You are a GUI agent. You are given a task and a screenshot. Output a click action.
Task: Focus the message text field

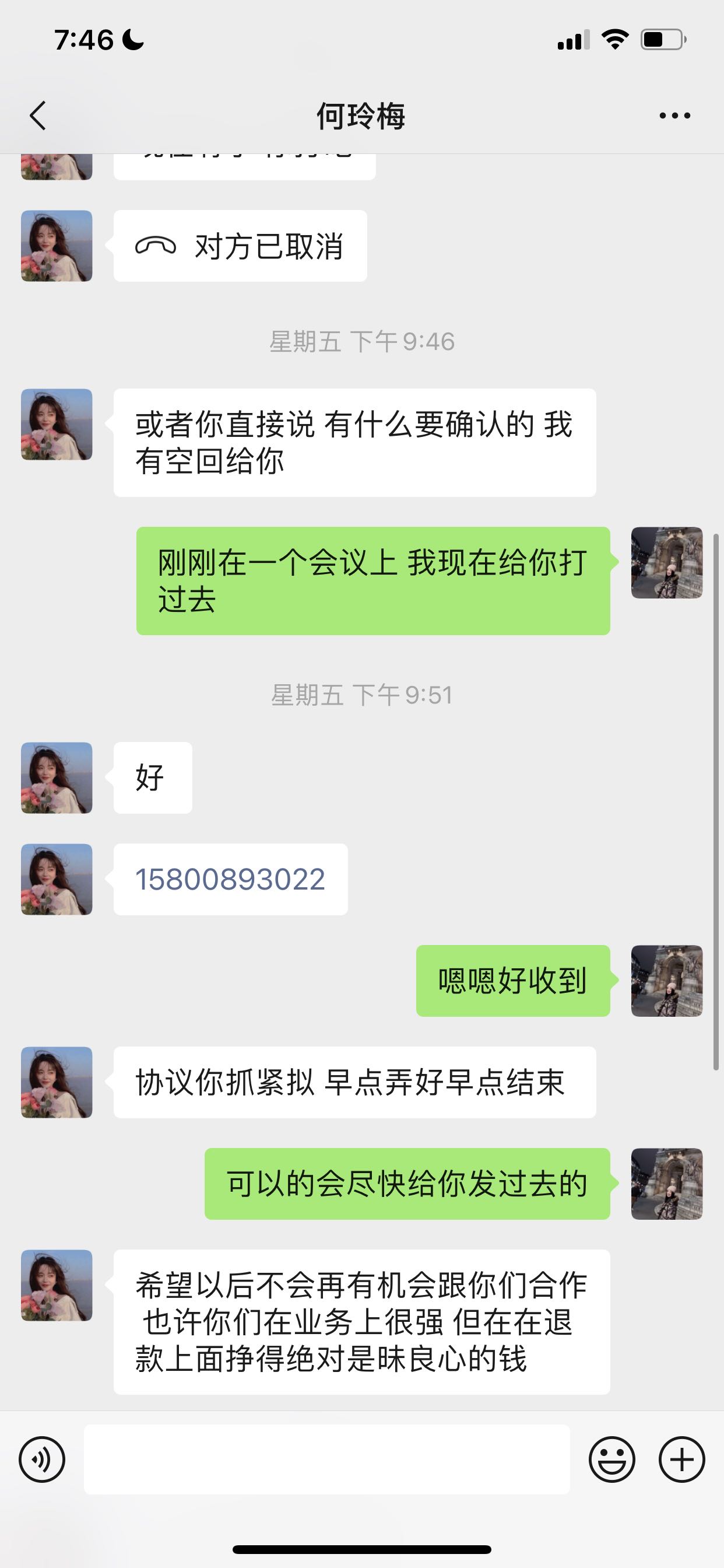tap(326, 1459)
